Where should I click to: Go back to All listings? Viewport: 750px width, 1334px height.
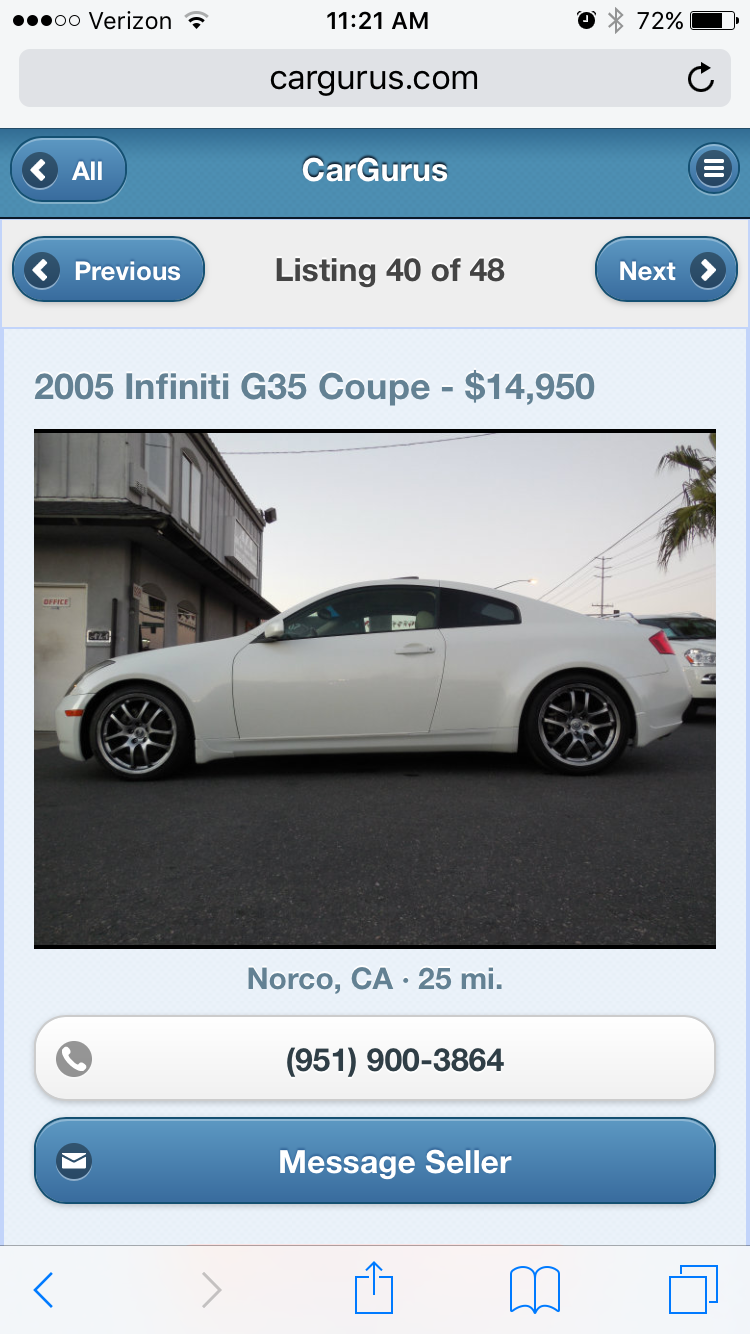tap(68, 170)
